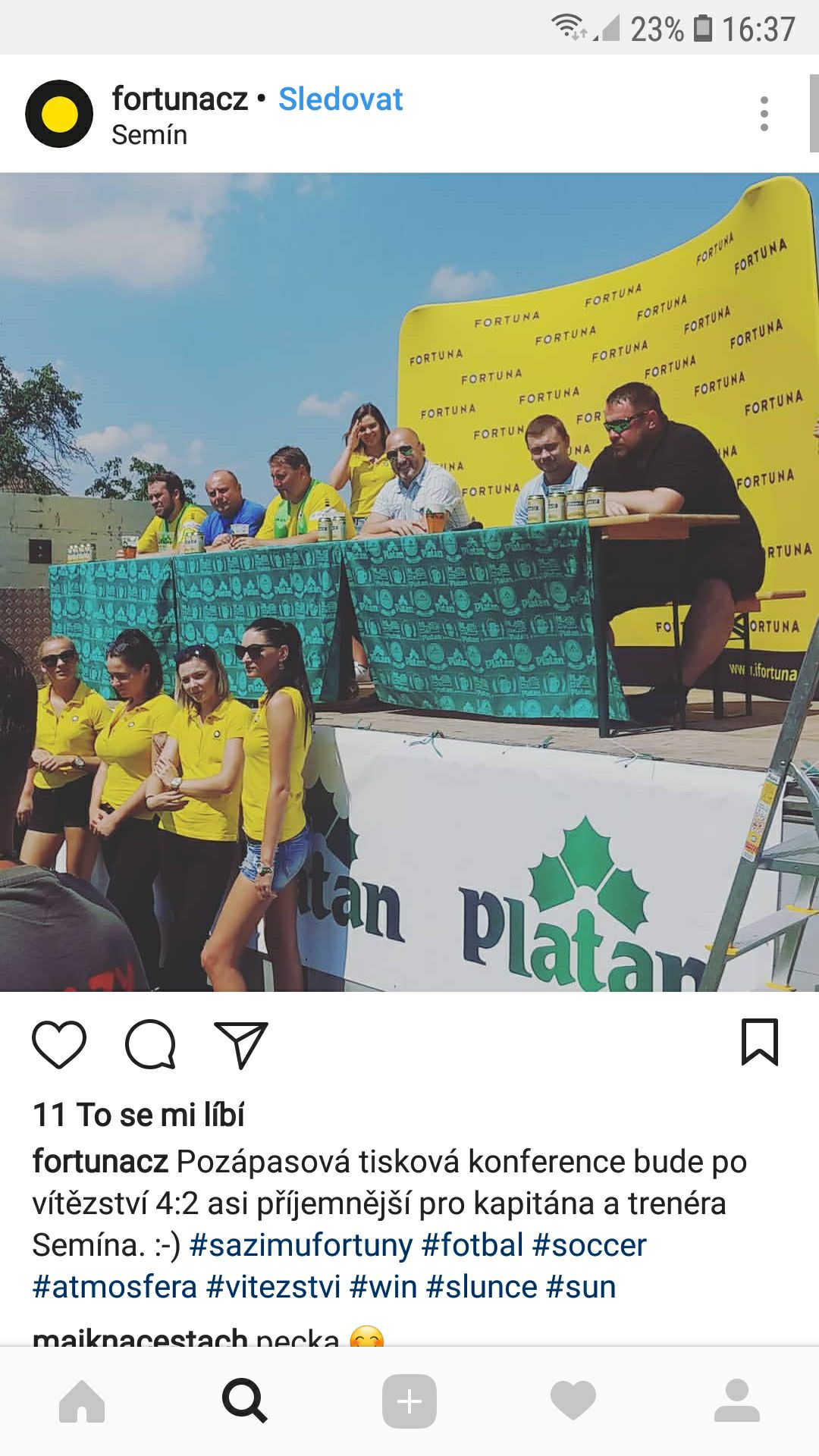This screenshot has height=1456, width=819.
Task: Like the fortunacz post
Action: click(x=59, y=1044)
